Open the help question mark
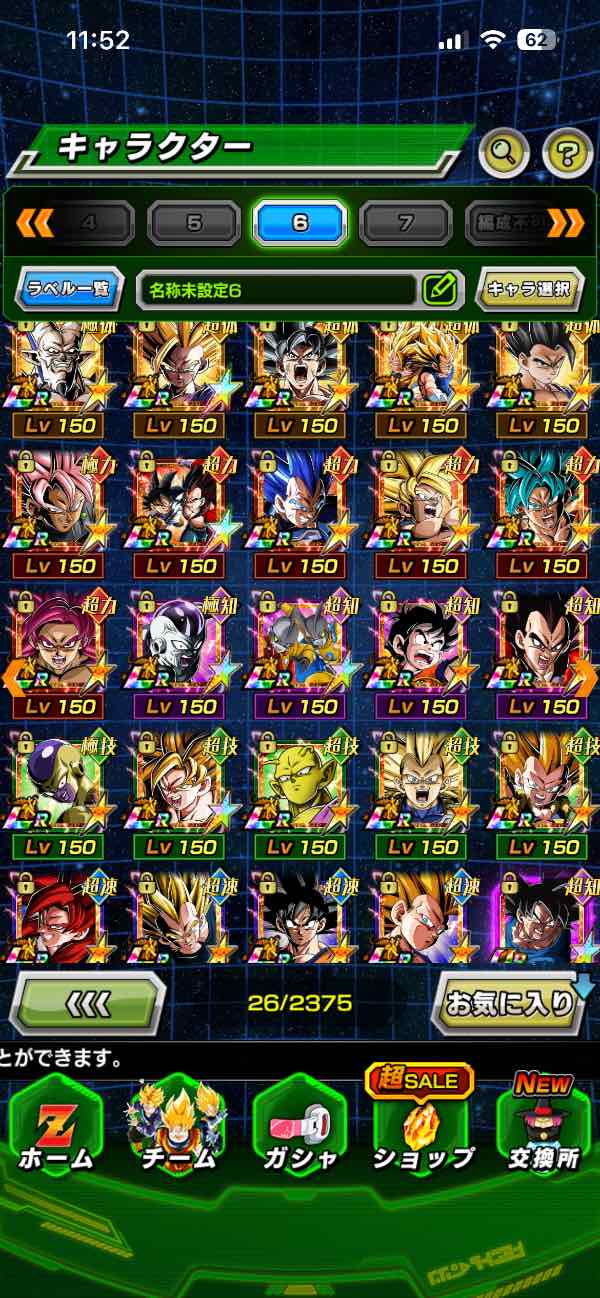The width and height of the screenshot is (600, 1298). 567,153
